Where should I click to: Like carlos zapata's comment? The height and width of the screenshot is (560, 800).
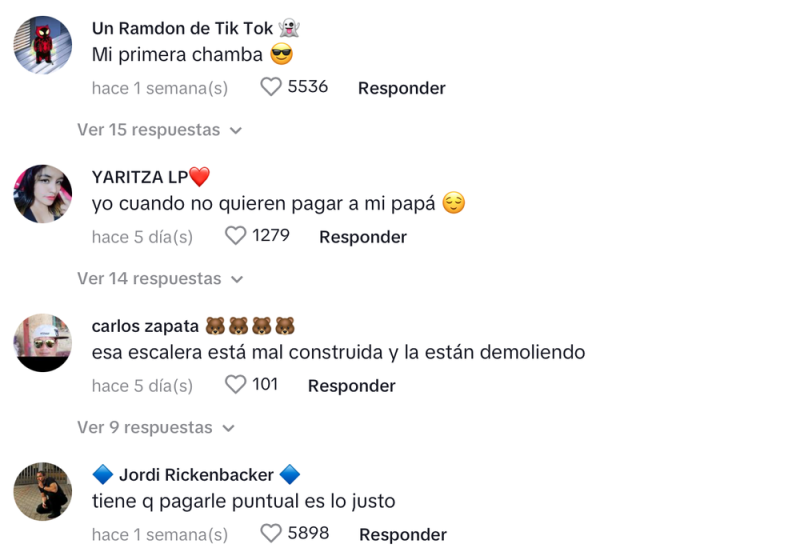pos(235,385)
